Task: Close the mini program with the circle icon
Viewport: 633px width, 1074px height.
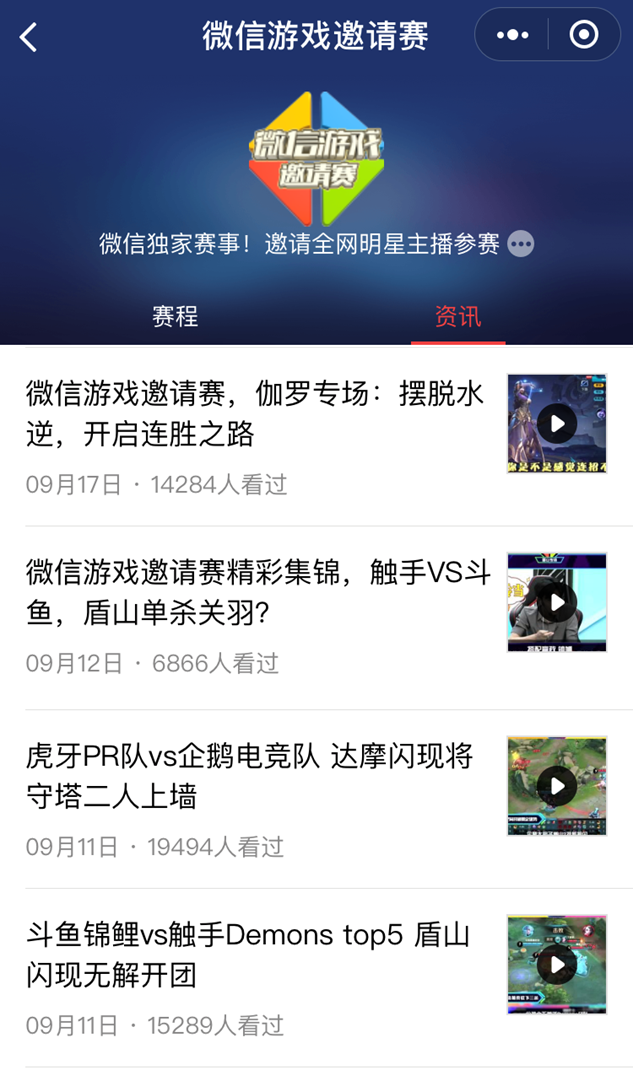Action: point(583,36)
